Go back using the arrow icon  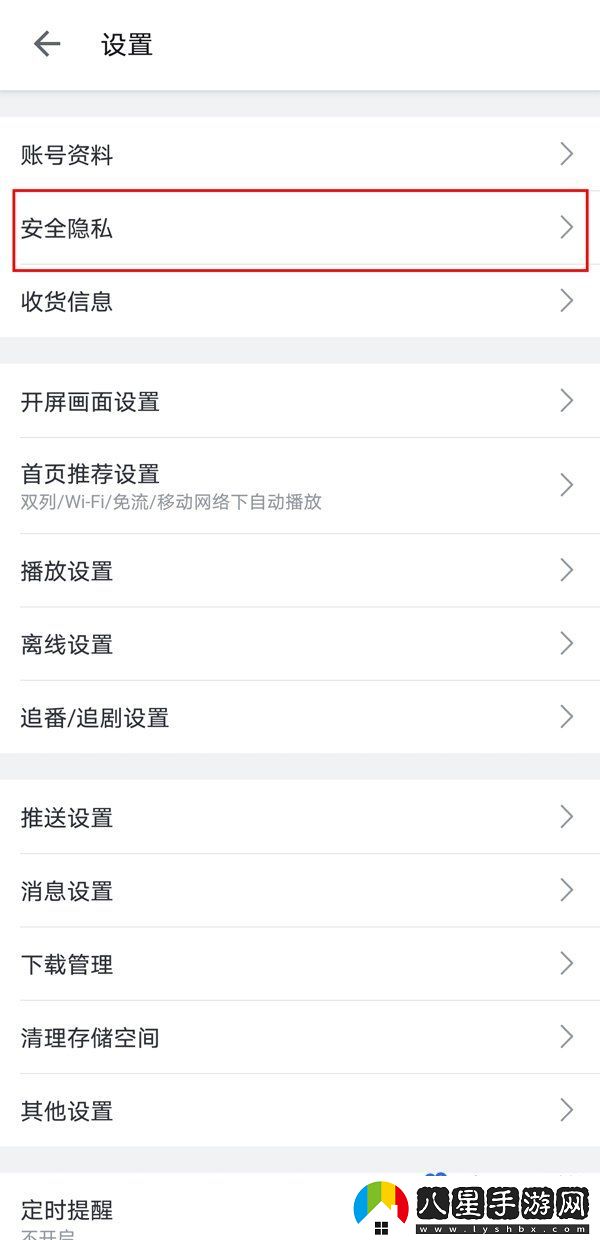[x=47, y=44]
